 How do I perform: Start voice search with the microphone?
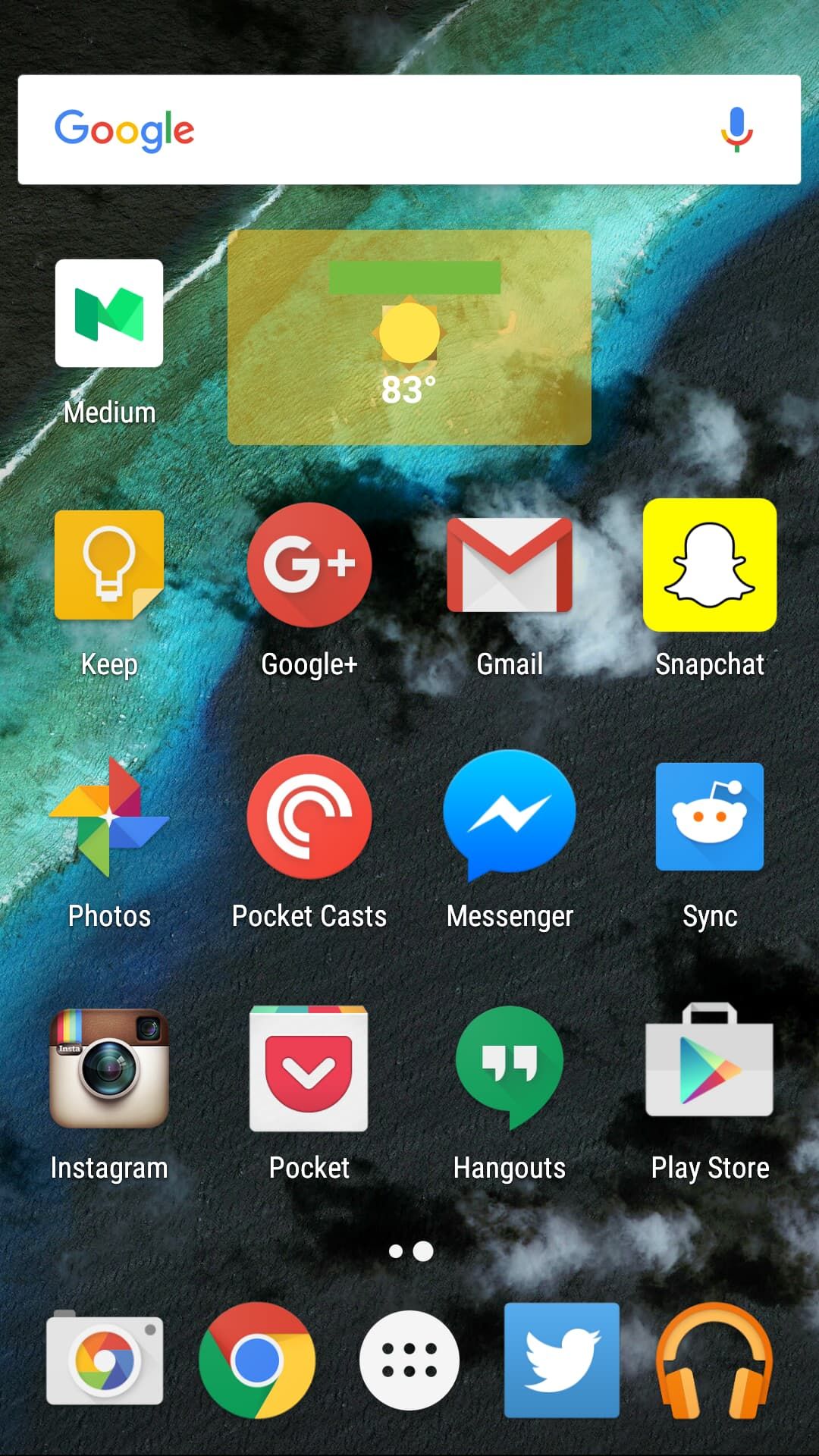tap(736, 130)
